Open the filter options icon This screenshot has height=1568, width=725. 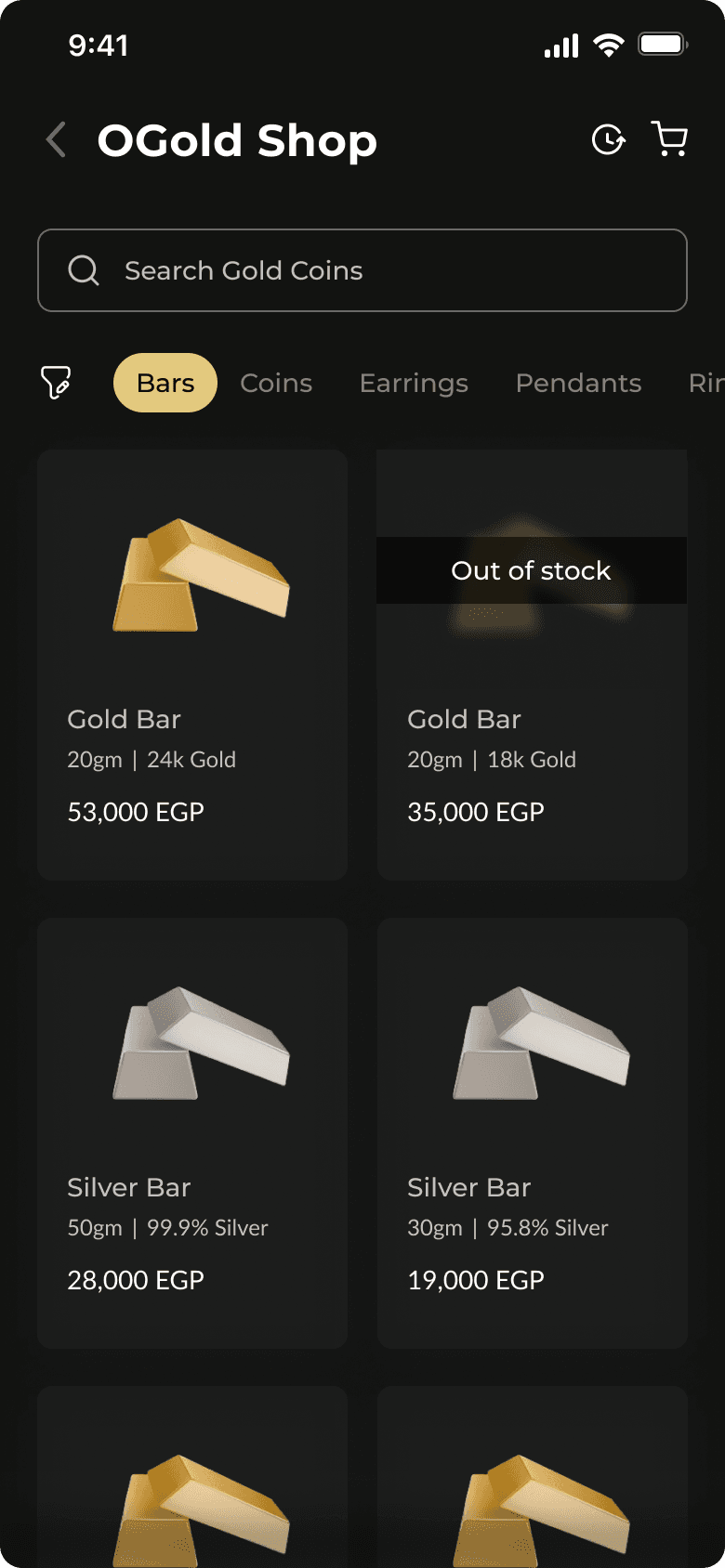pyautogui.click(x=56, y=382)
